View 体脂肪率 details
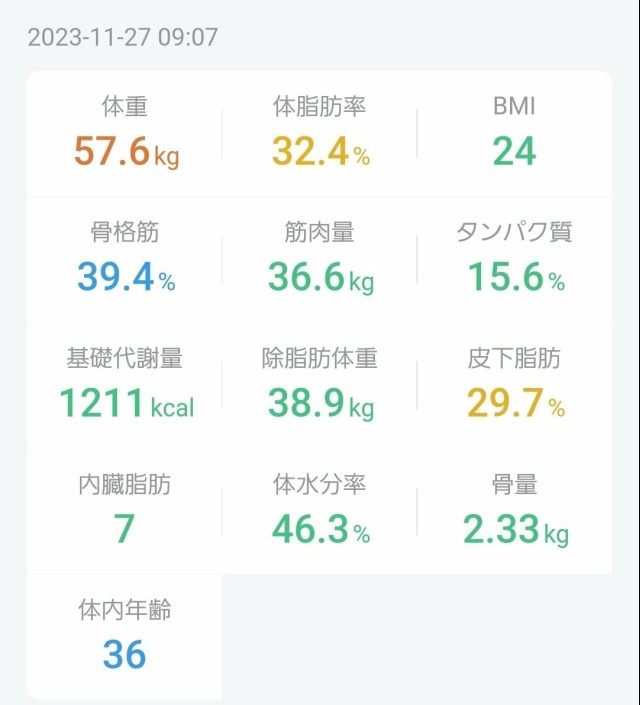The height and width of the screenshot is (705, 640). [x=320, y=134]
